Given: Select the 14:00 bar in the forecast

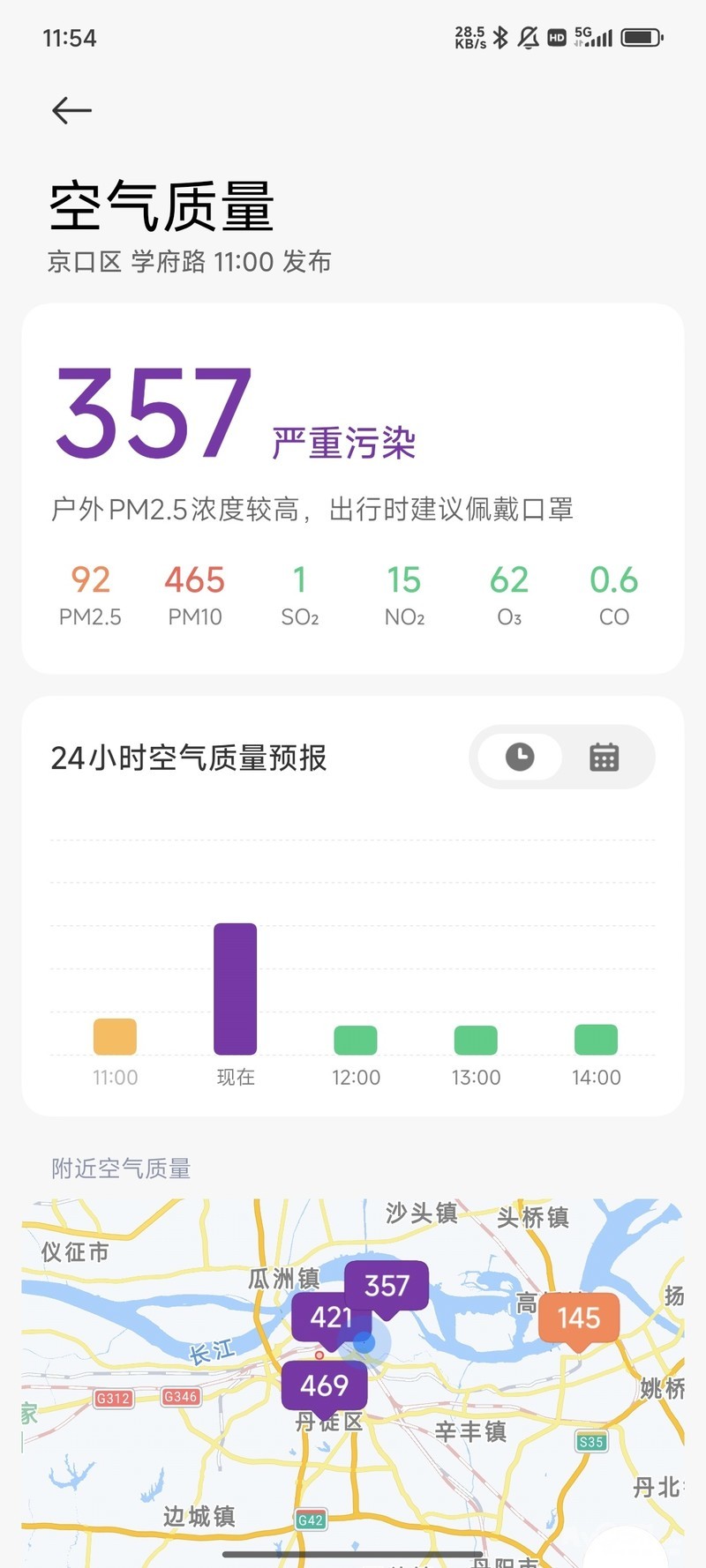Looking at the screenshot, I should point(596,1039).
